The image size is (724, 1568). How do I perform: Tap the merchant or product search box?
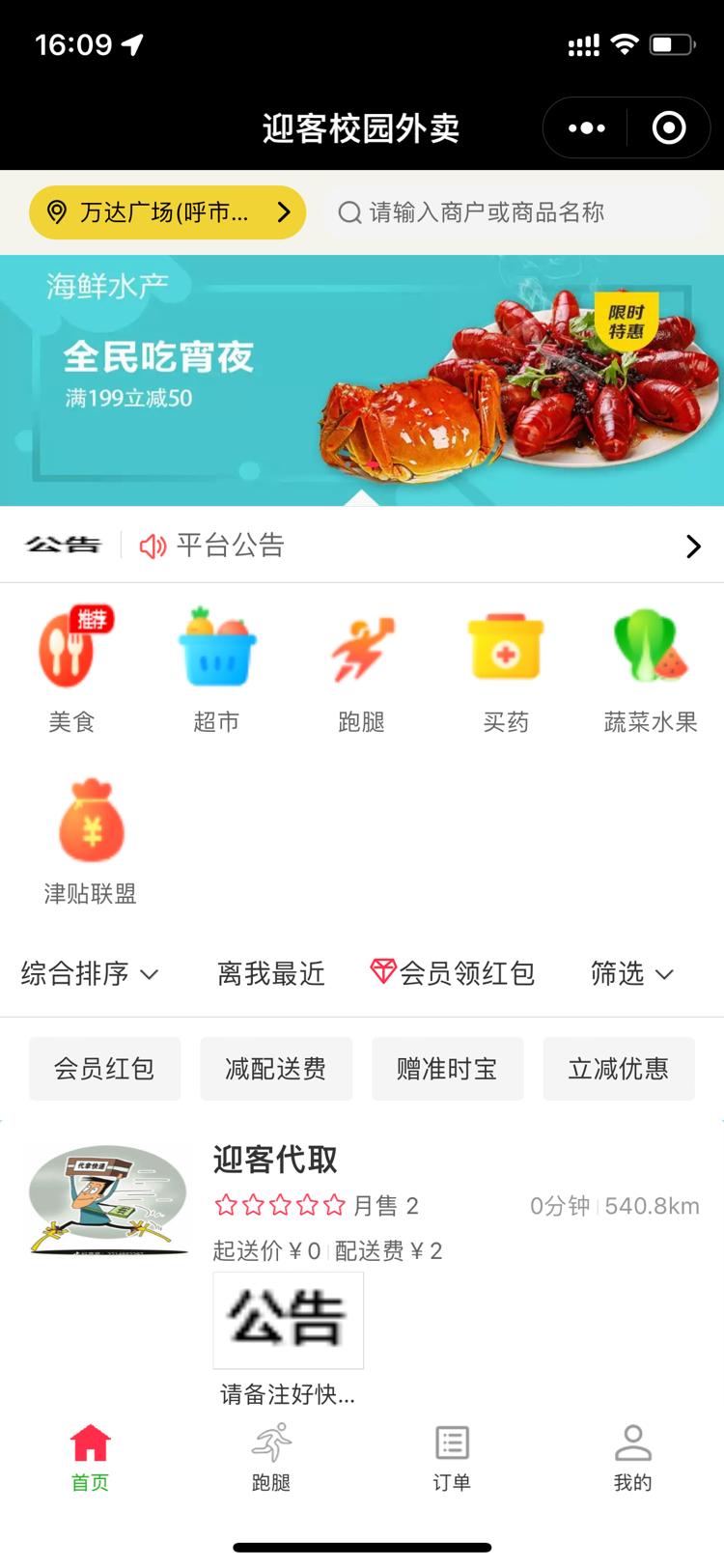click(x=521, y=212)
